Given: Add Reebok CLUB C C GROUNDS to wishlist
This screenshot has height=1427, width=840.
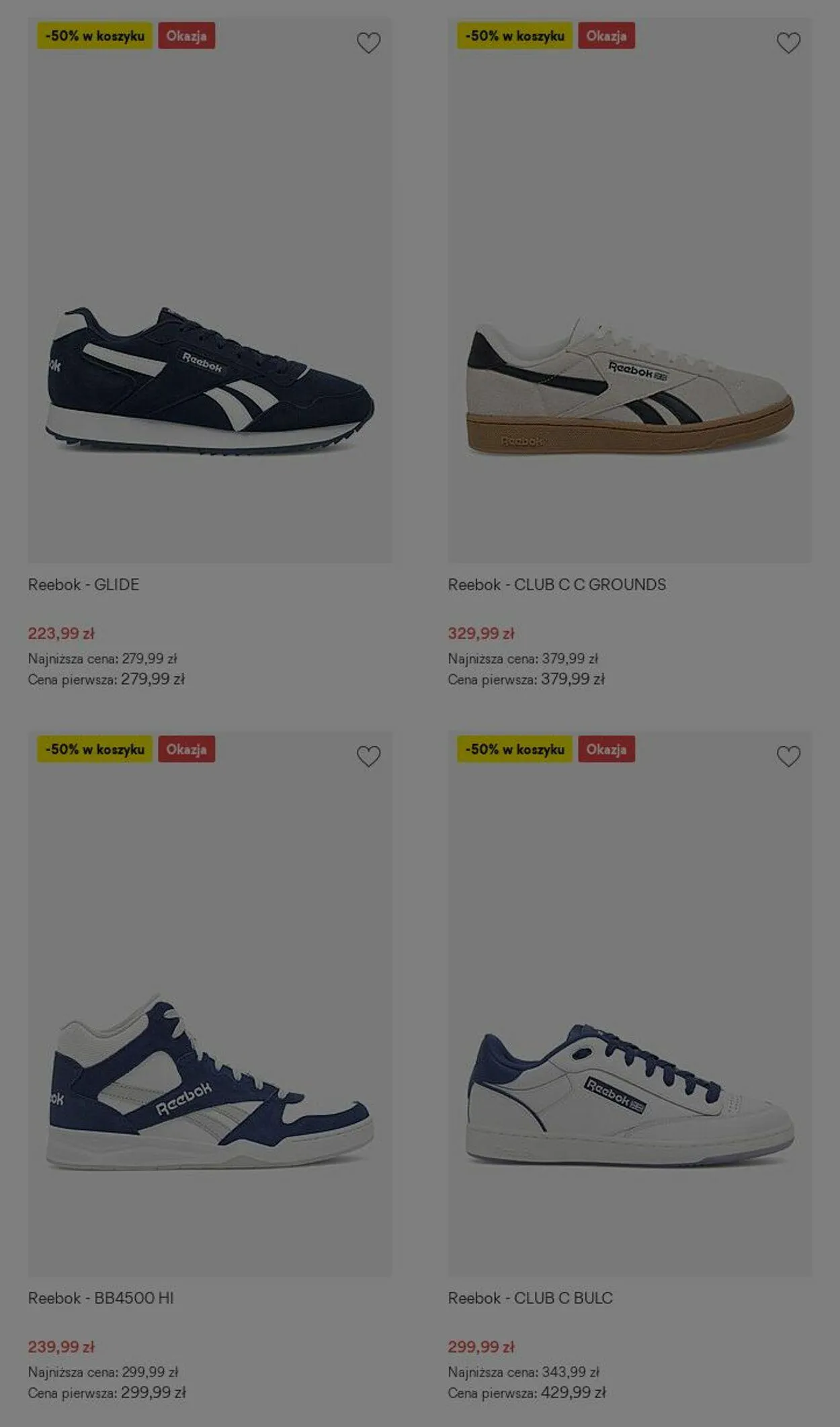Looking at the screenshot, I should click(x=788, y=43).
